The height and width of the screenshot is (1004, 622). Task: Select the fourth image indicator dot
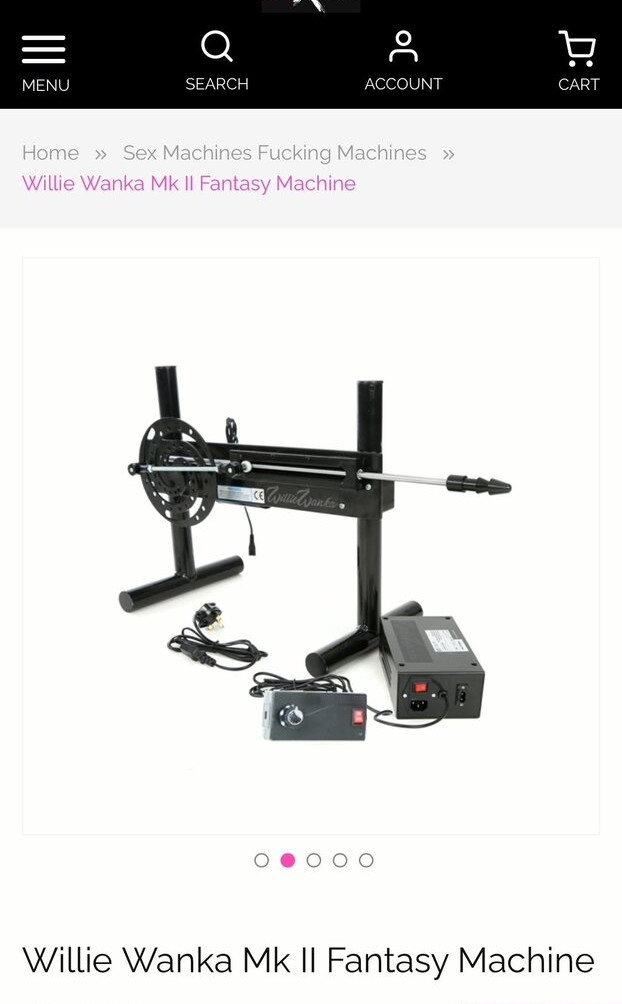tap(340, 860)
